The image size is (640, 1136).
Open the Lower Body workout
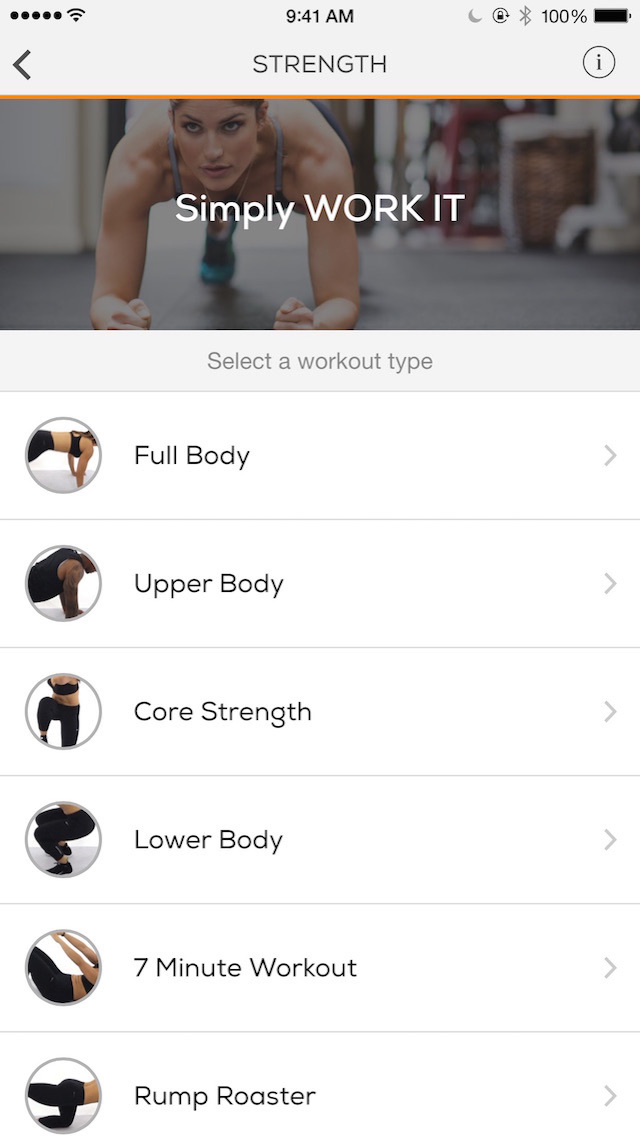coord(320,840)
